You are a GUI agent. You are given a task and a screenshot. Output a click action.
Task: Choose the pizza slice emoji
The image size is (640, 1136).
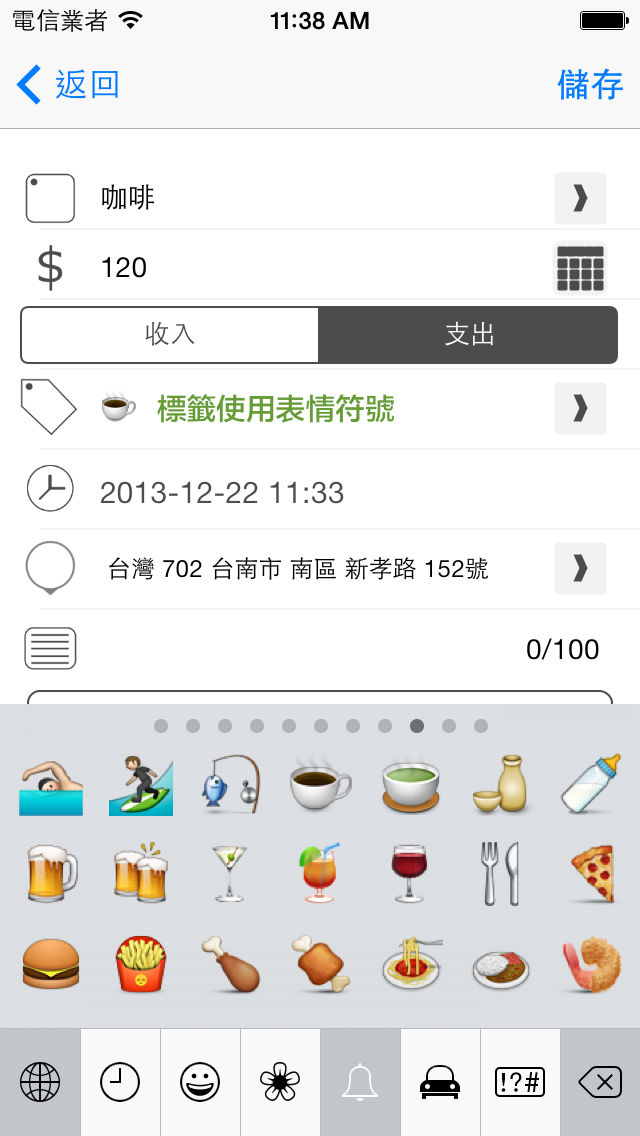(590, 872)
